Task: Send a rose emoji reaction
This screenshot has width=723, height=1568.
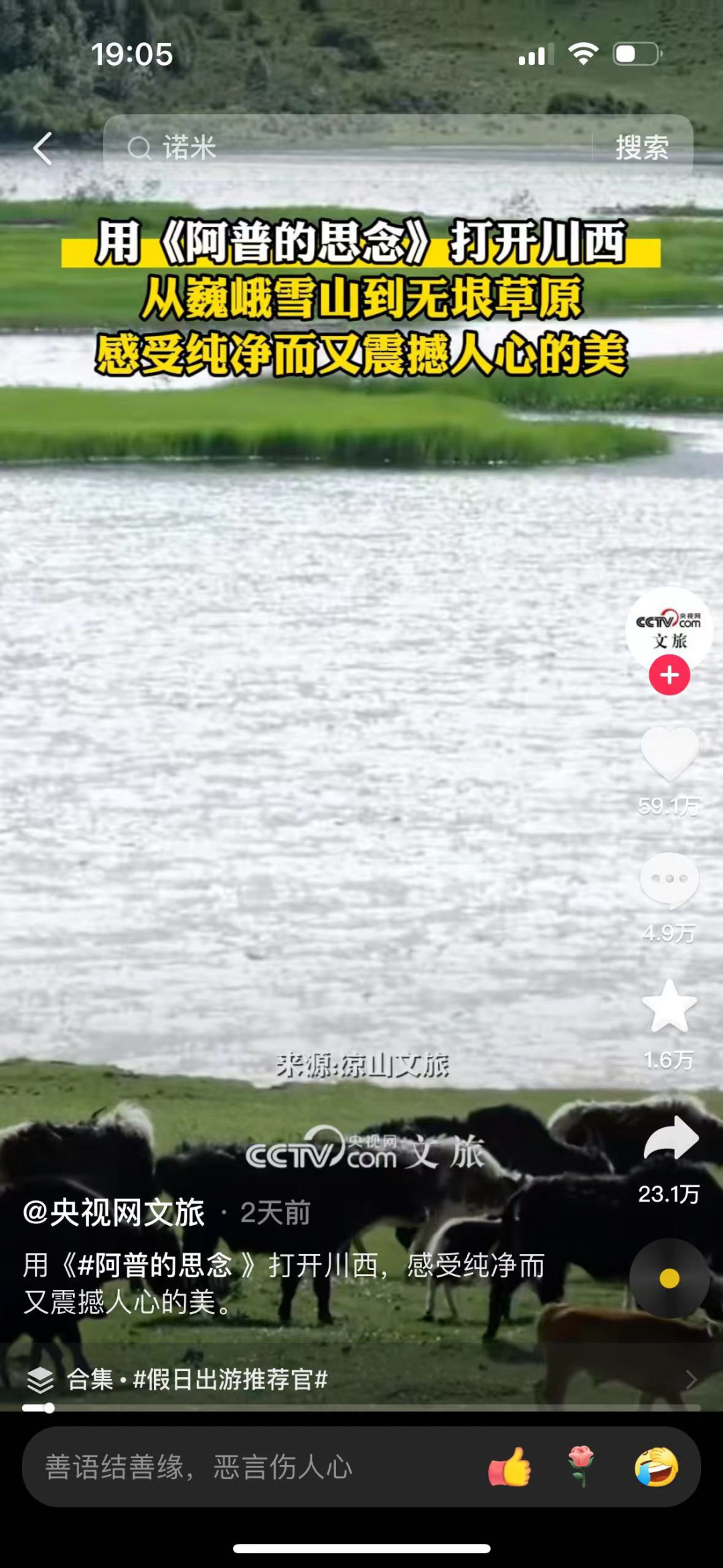Action: 582,1468
